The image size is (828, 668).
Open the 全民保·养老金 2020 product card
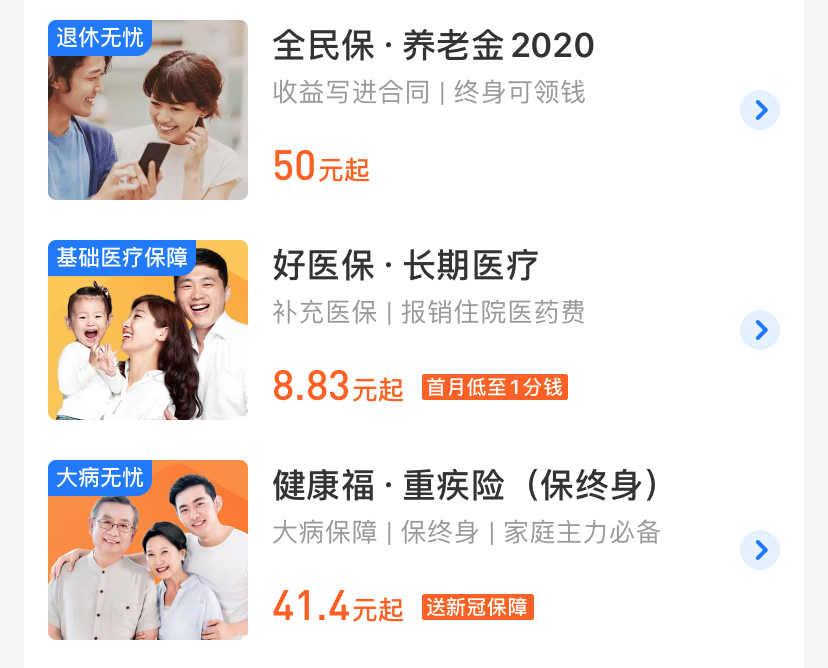[x=433, y=45]
